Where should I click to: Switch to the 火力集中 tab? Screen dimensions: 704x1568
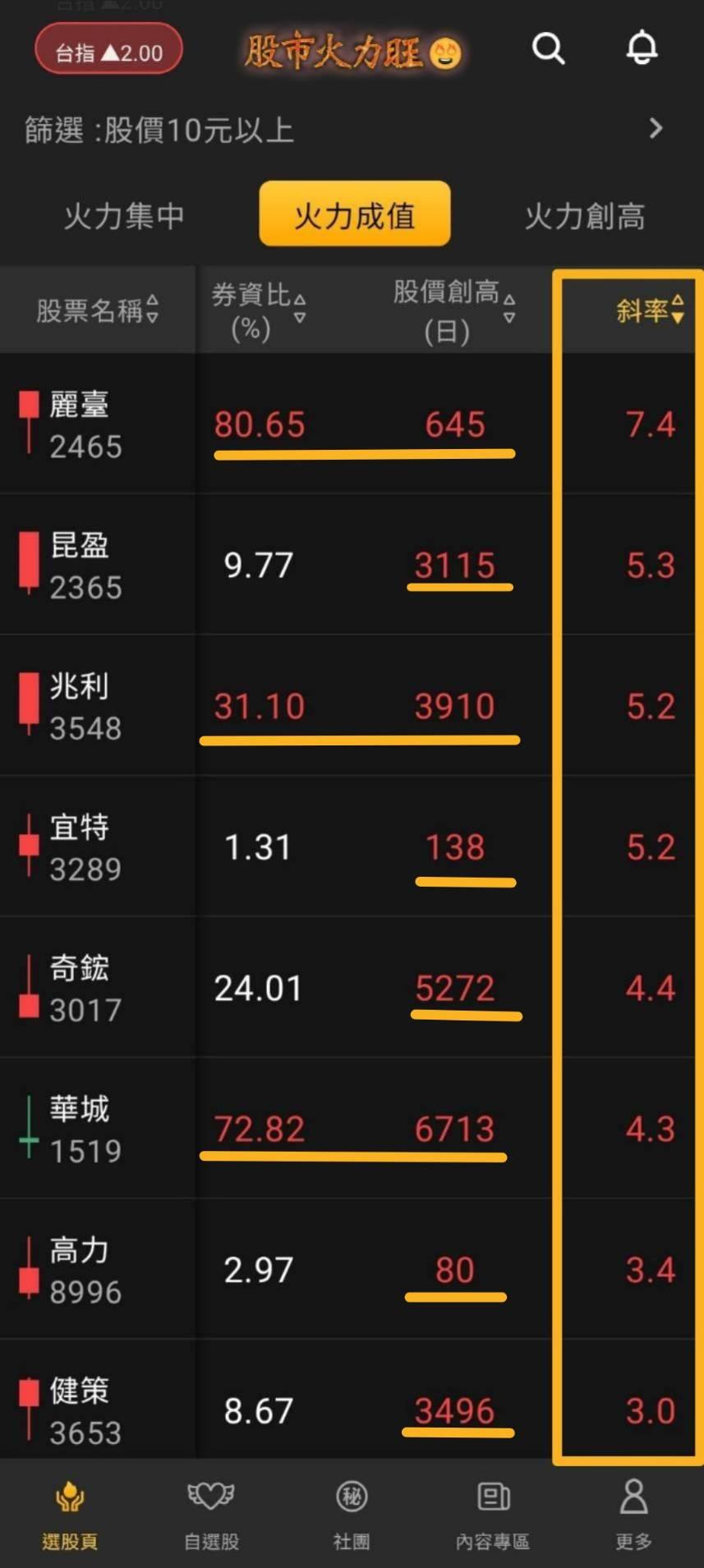click(x=124, y=216)
